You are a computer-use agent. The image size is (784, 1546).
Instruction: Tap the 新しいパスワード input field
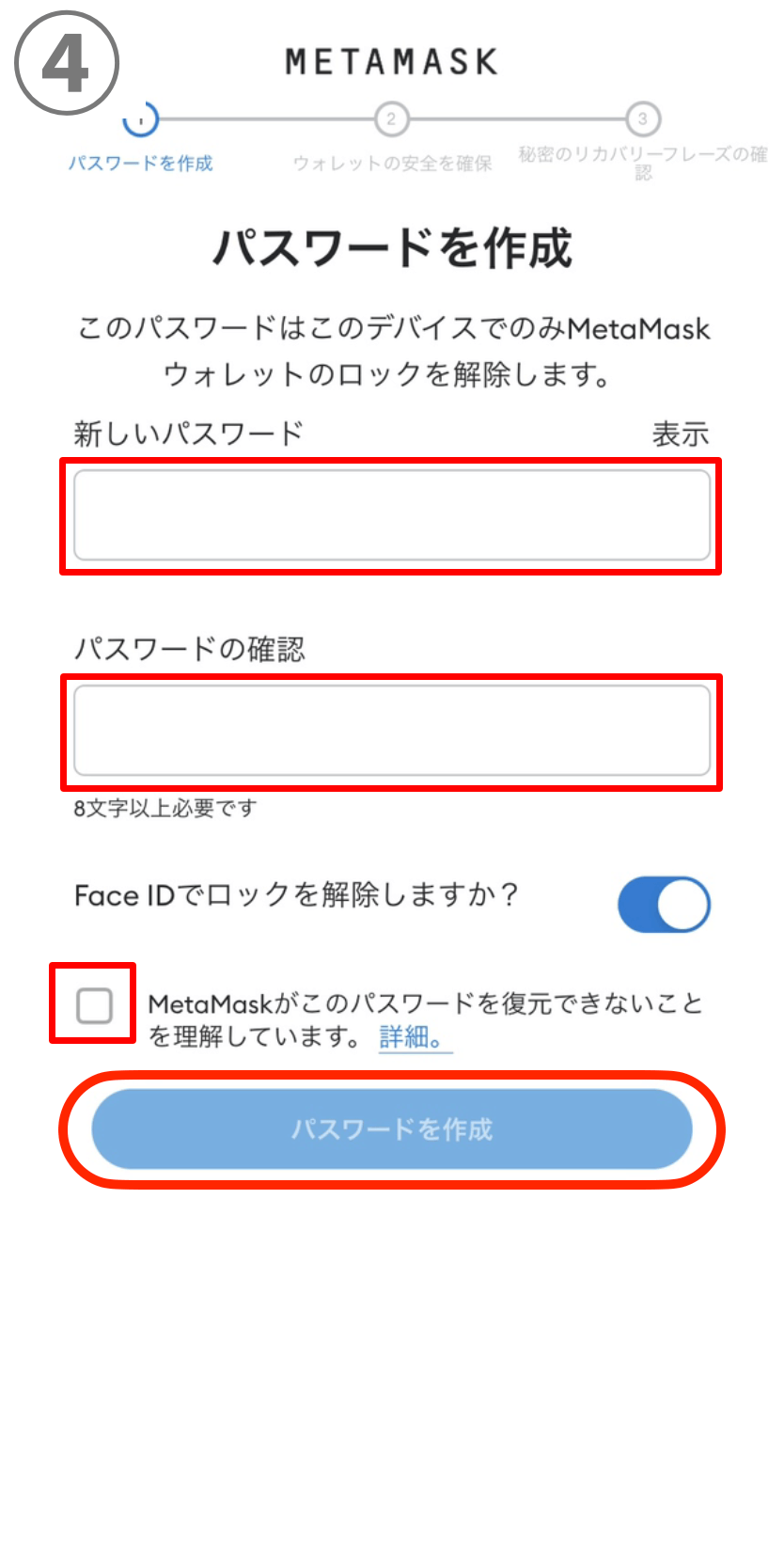coord(391,515)
